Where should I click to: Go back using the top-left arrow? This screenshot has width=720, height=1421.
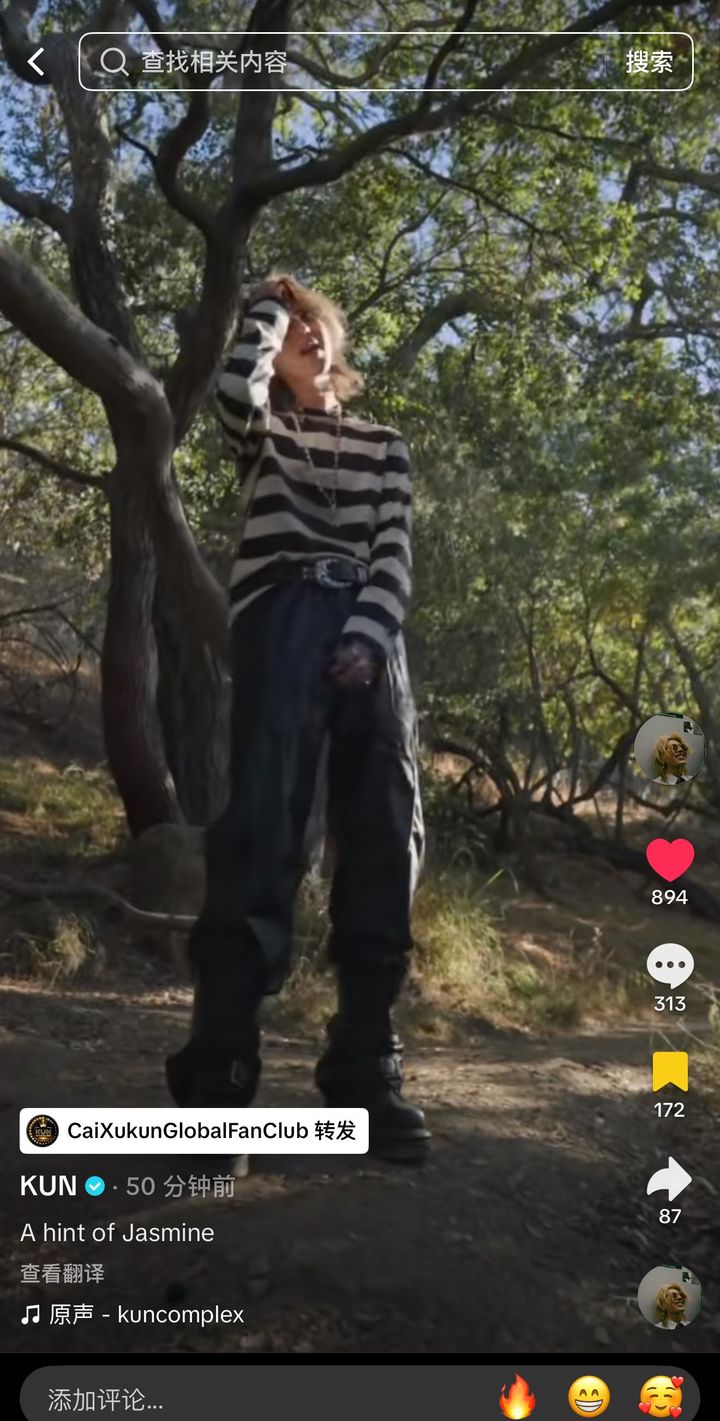tap(36, 62)
